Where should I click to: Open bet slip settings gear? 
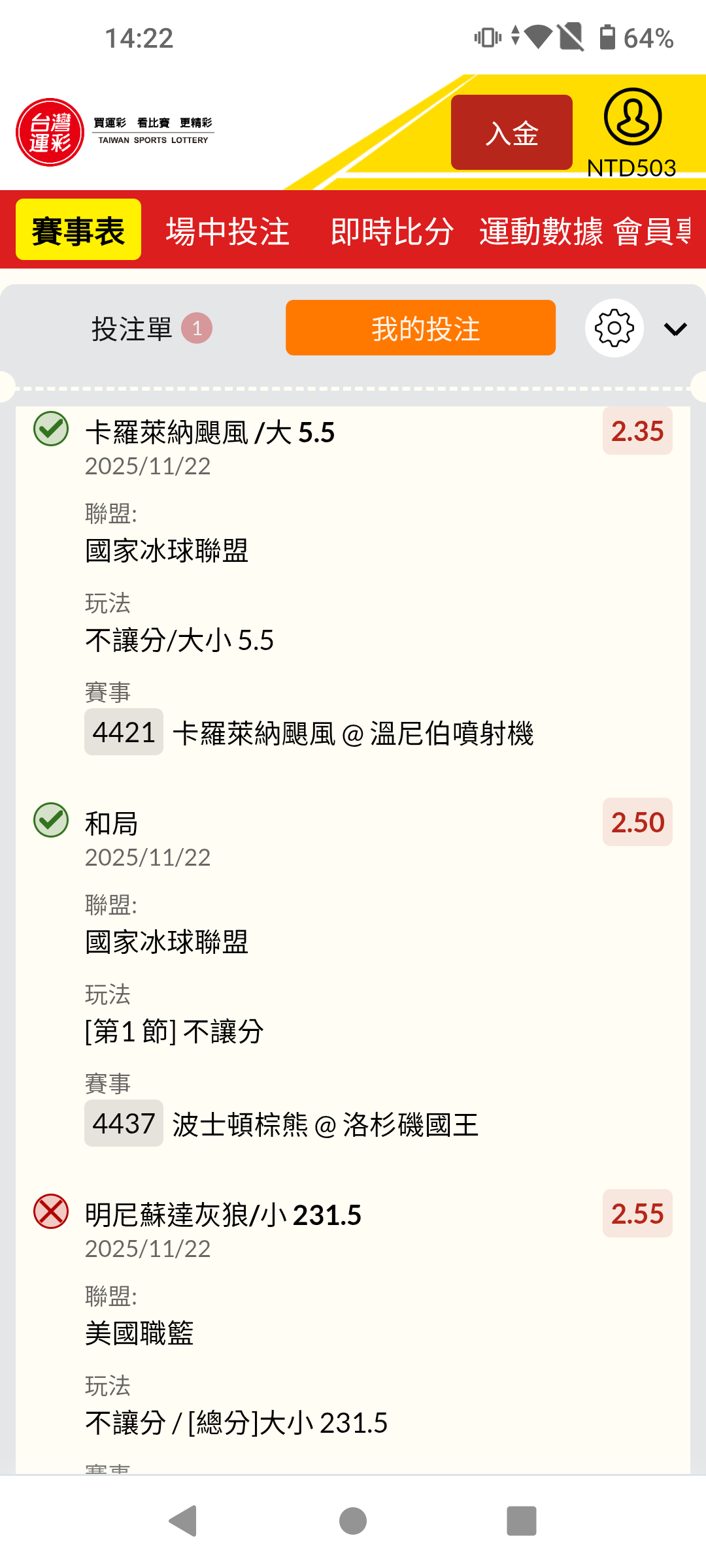[614, 328]
